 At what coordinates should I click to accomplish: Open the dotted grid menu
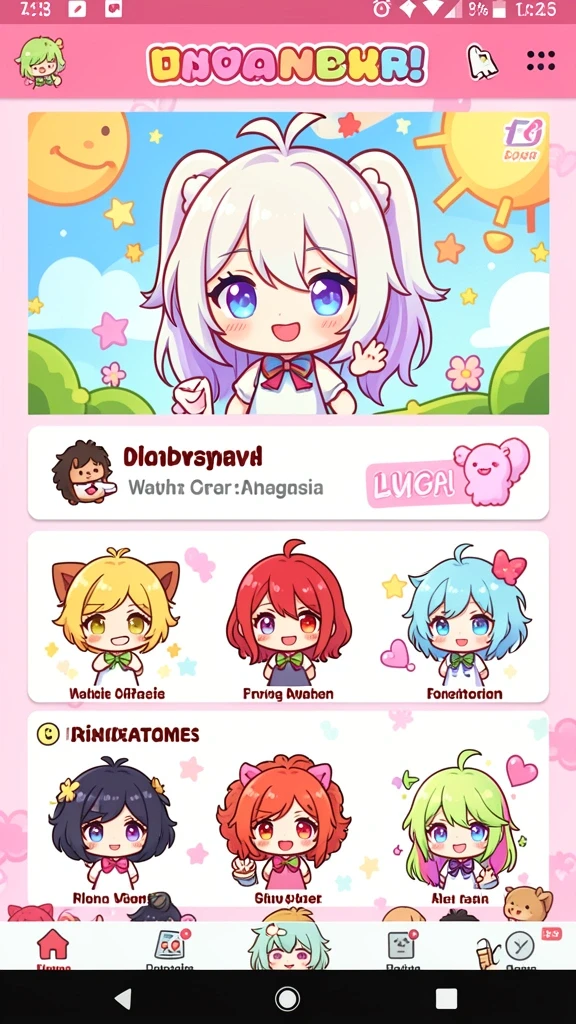[x=541, y=61]
